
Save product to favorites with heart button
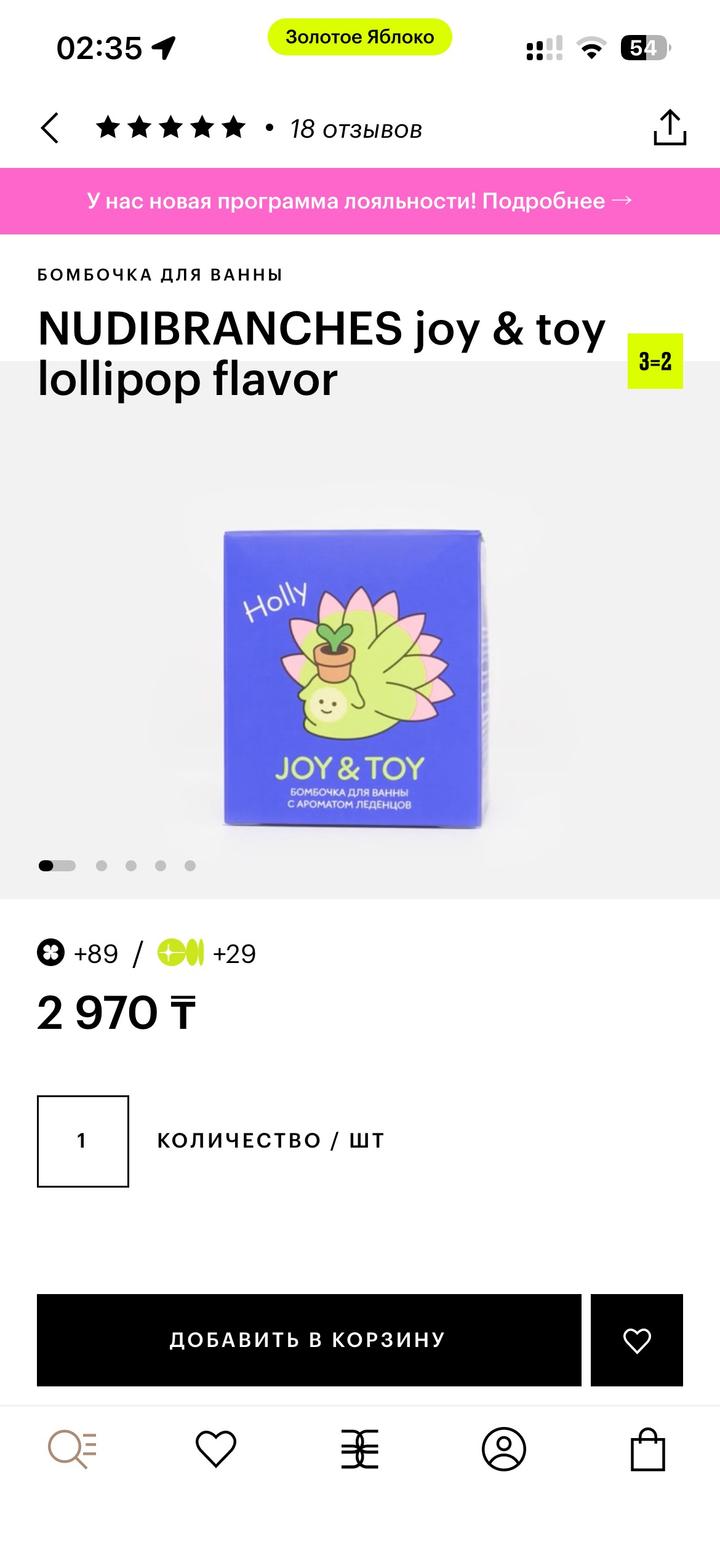click(637, 1340)
